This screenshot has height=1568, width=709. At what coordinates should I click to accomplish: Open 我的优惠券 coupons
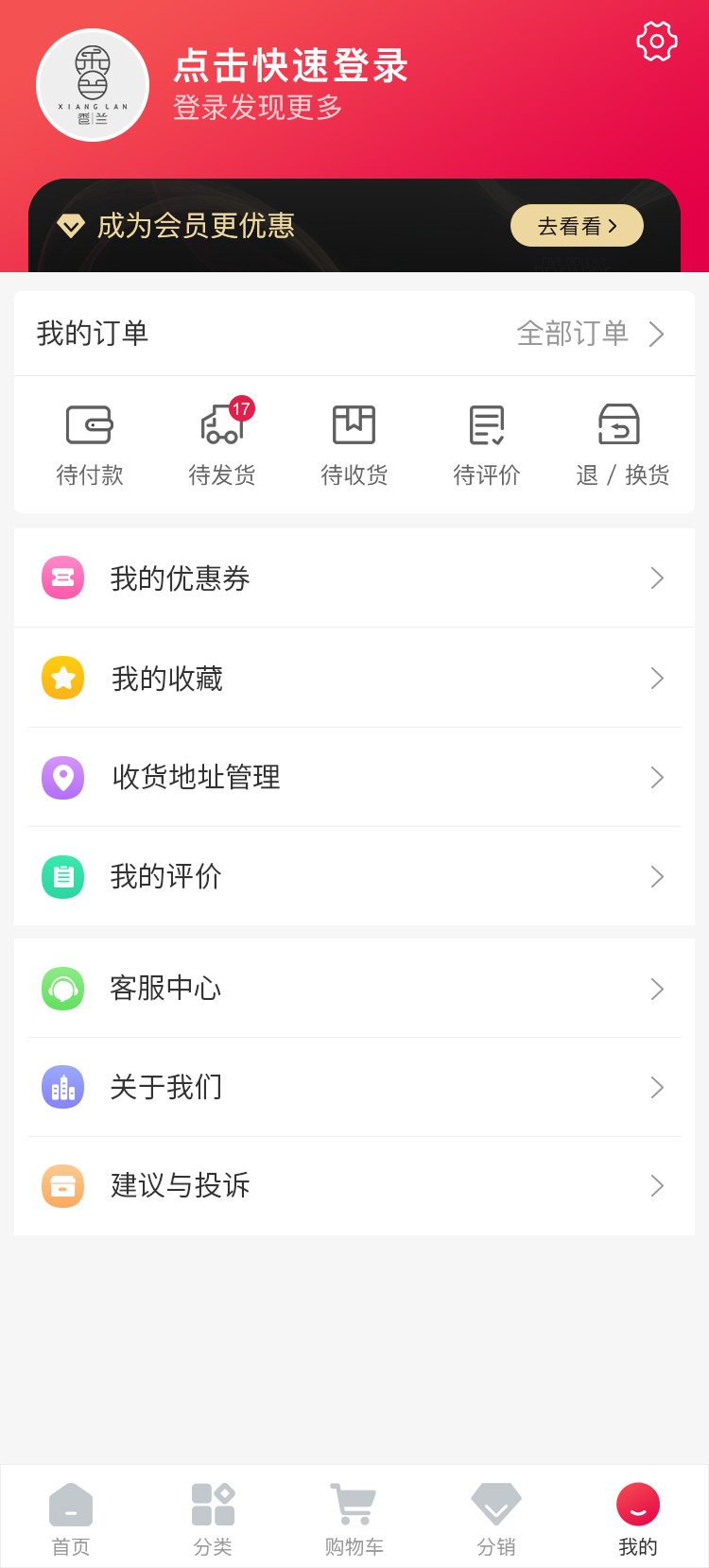pos(354,578)
